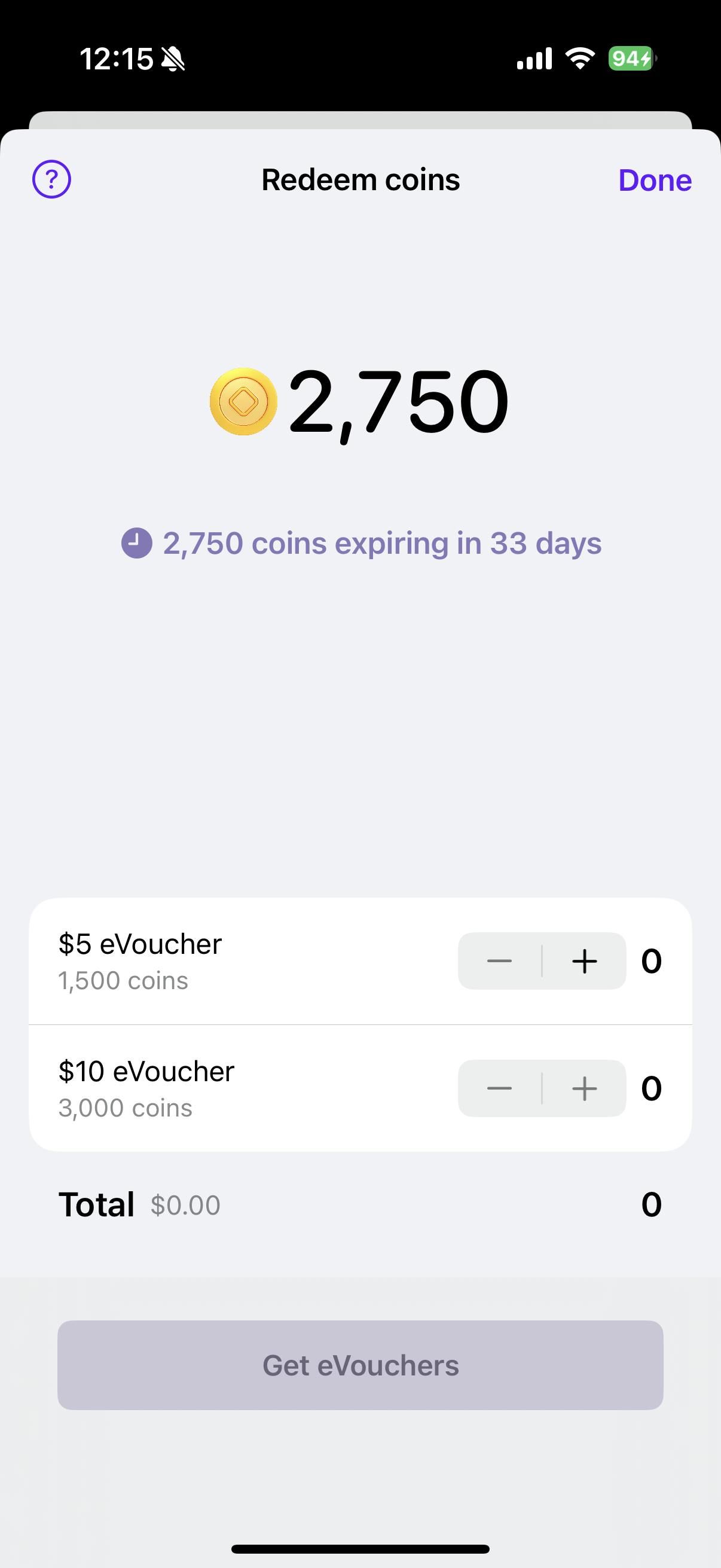Remove one $10 eVoucher
Image resolution: width=721 pixels, height=1568 pixels.
coord(500,1088)
